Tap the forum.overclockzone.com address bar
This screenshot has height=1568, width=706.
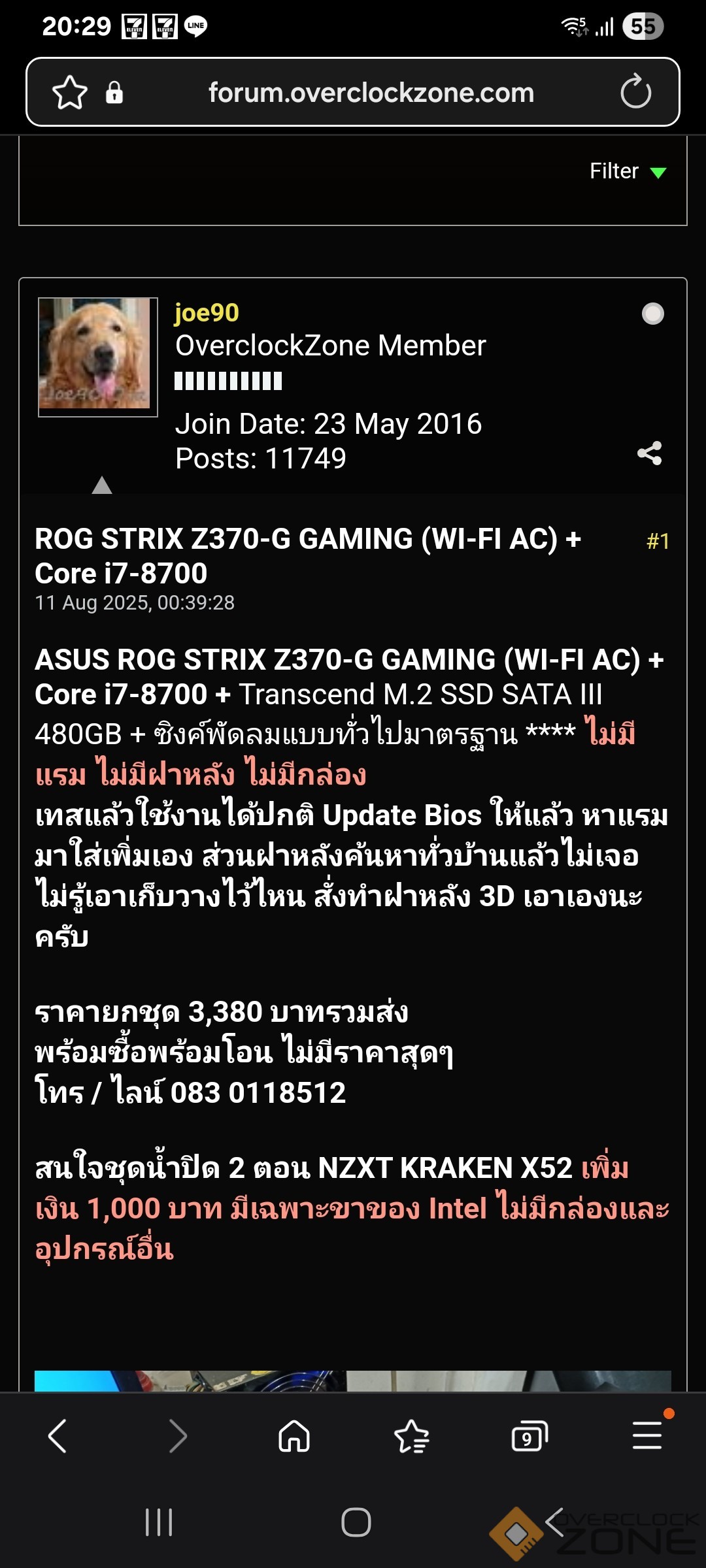371,93
